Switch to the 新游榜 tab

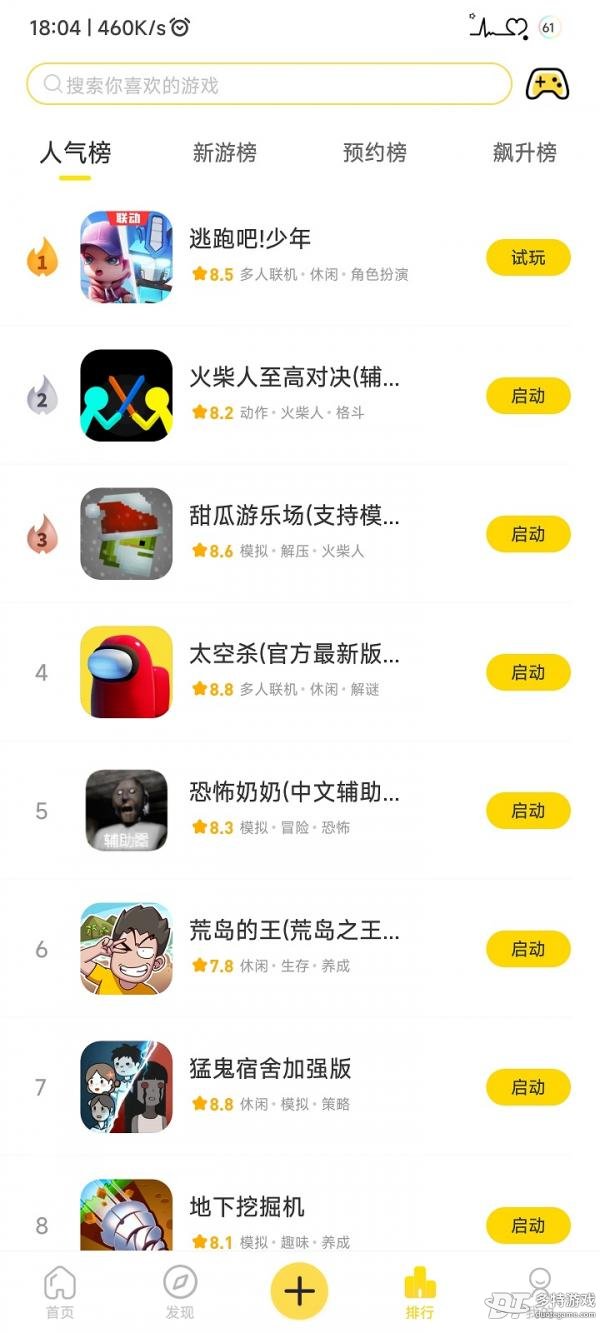pos(224,153)
